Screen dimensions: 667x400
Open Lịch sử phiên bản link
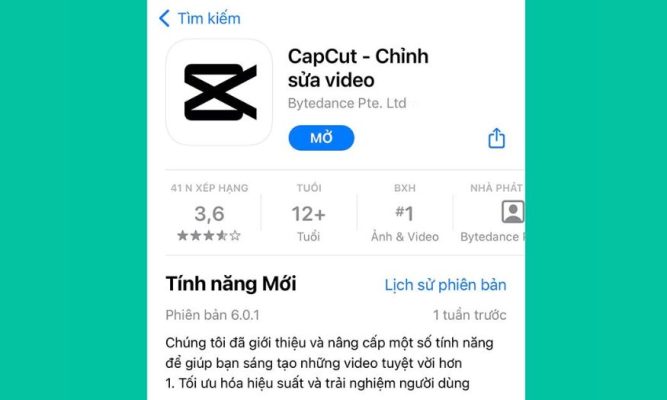(x=445, y=285)
